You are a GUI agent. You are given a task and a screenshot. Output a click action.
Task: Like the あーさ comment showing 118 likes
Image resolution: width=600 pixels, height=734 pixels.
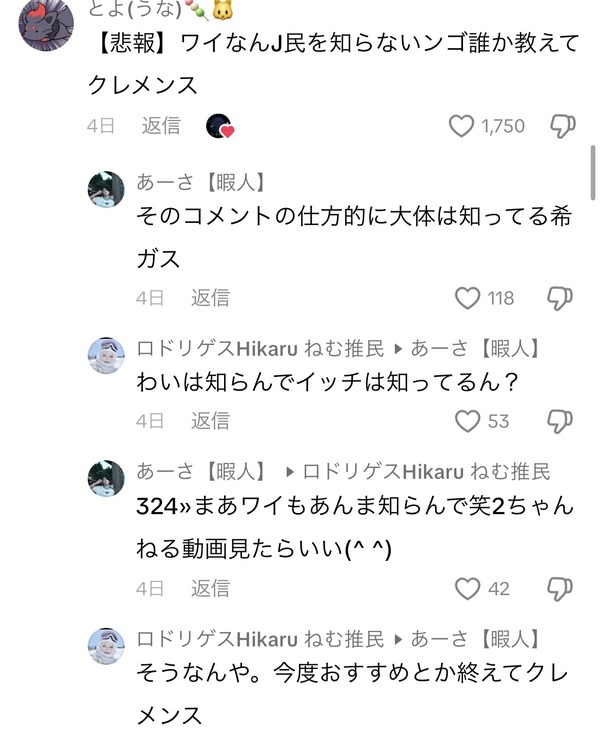click(468, 298)
